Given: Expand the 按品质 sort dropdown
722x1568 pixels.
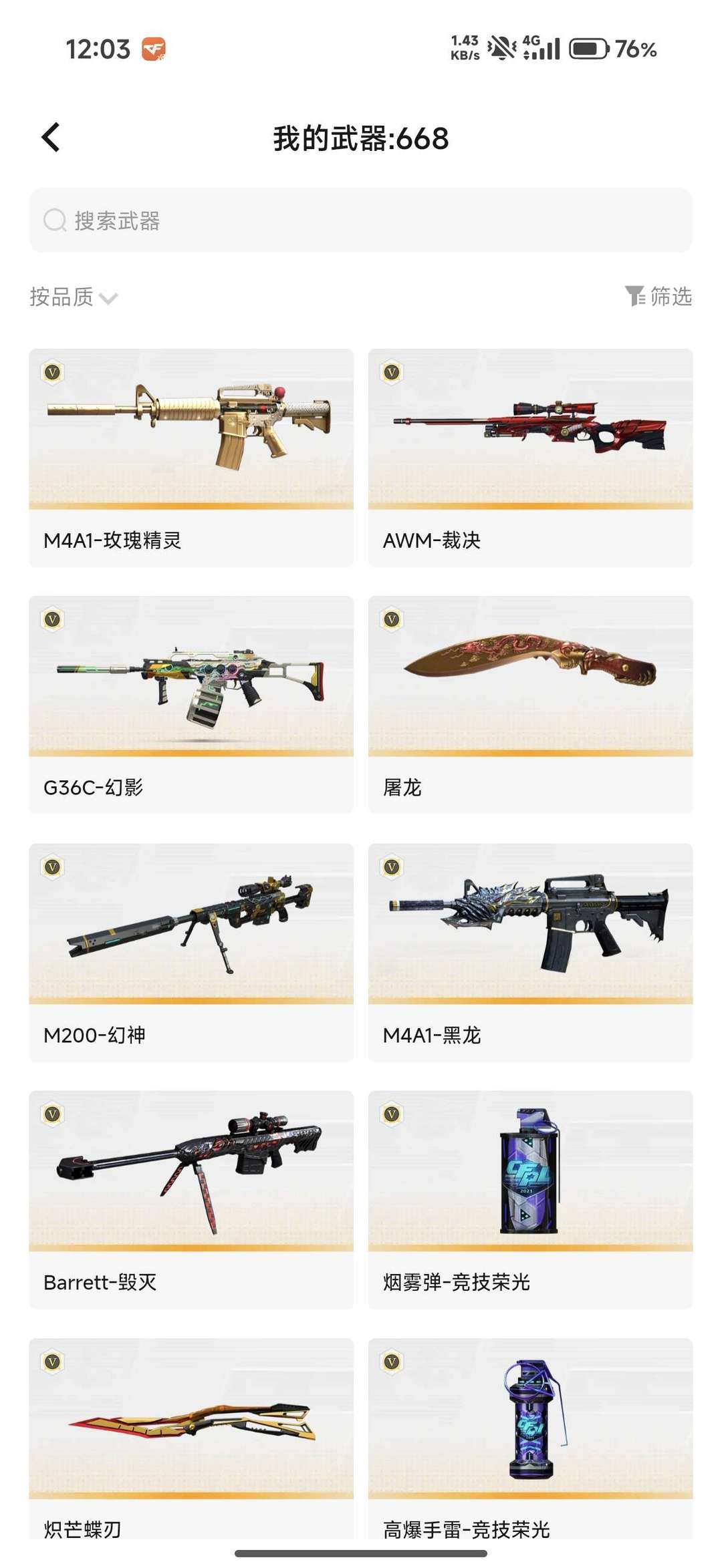Looking at the screenshot, I should [x=74, y=297].
